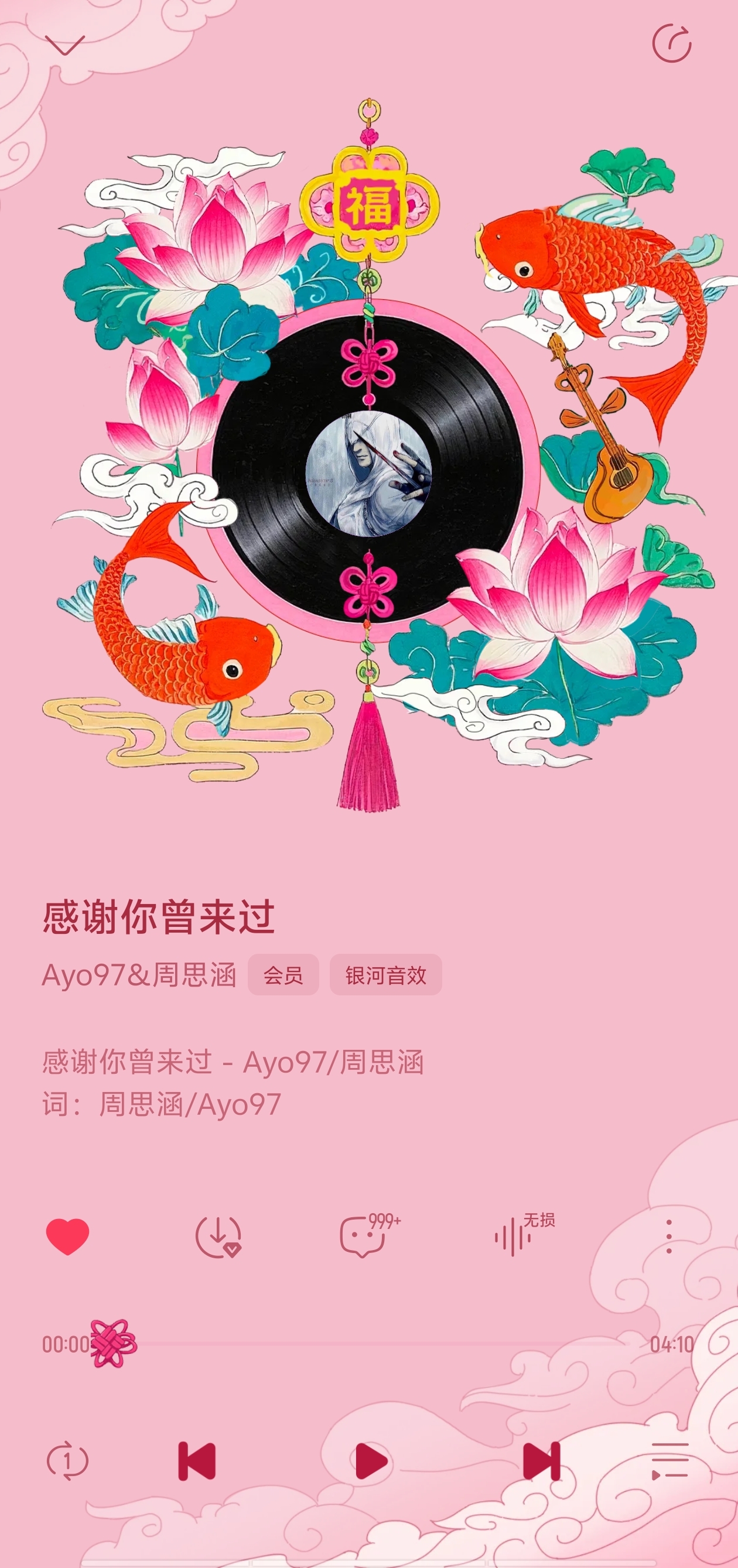Collapse the player with the down chevron
The width and height of the screenshot is (738, 1568).
point(64,46)
